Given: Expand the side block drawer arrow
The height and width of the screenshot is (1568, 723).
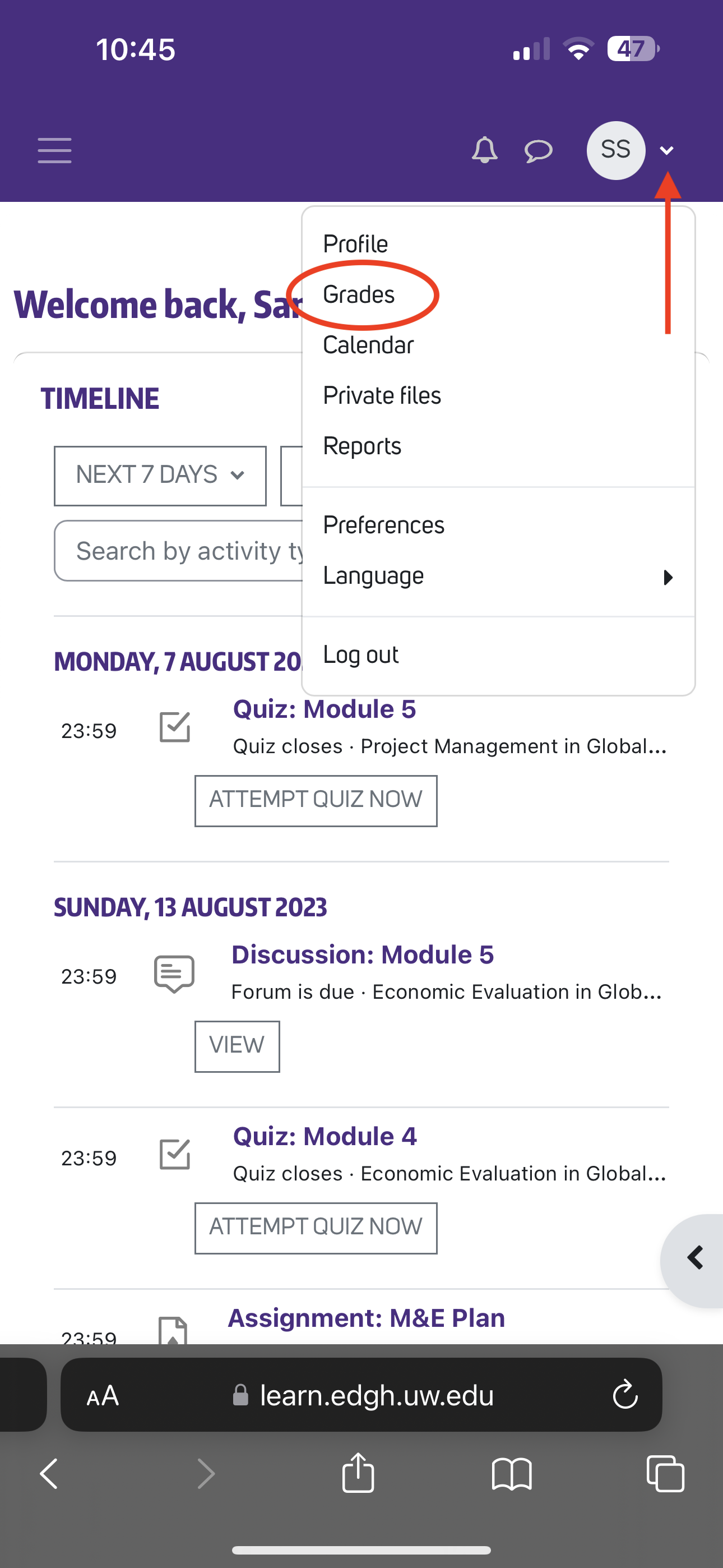Looking at the screenshot, I should [x=694, y=1260].
